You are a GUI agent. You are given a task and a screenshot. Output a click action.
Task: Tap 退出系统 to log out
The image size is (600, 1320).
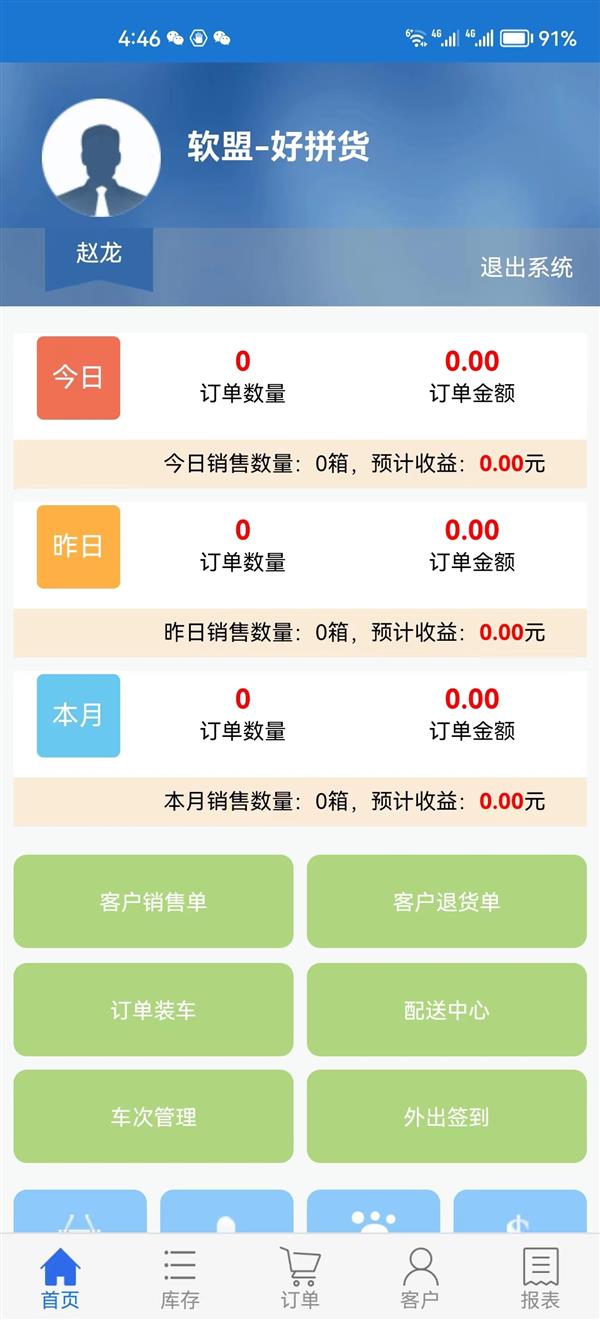[x=526, y=267]
